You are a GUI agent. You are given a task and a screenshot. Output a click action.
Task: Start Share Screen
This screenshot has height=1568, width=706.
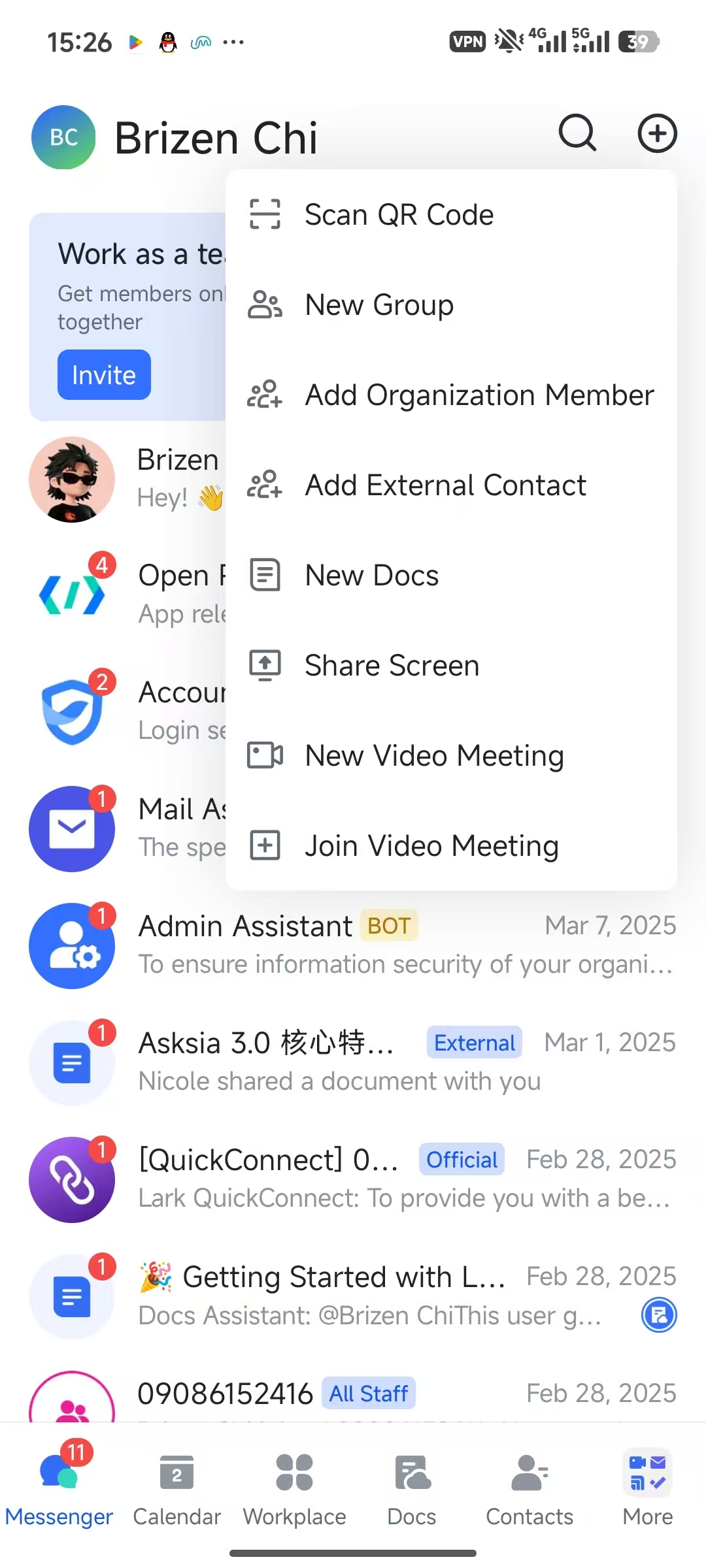tap(392, 666)
